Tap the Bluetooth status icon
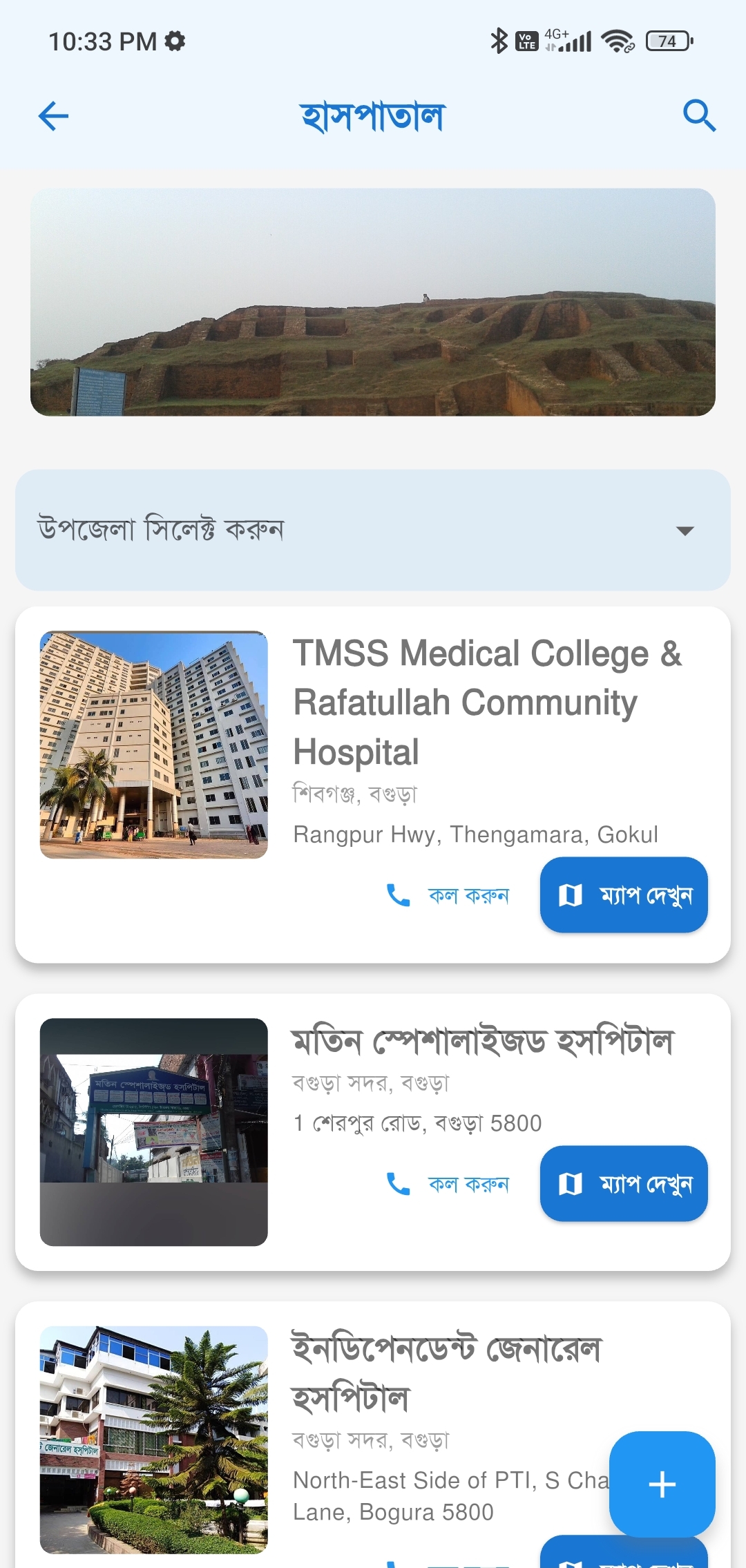Image resolution: width=746 pixels, height=1568 pixels. 497,40
